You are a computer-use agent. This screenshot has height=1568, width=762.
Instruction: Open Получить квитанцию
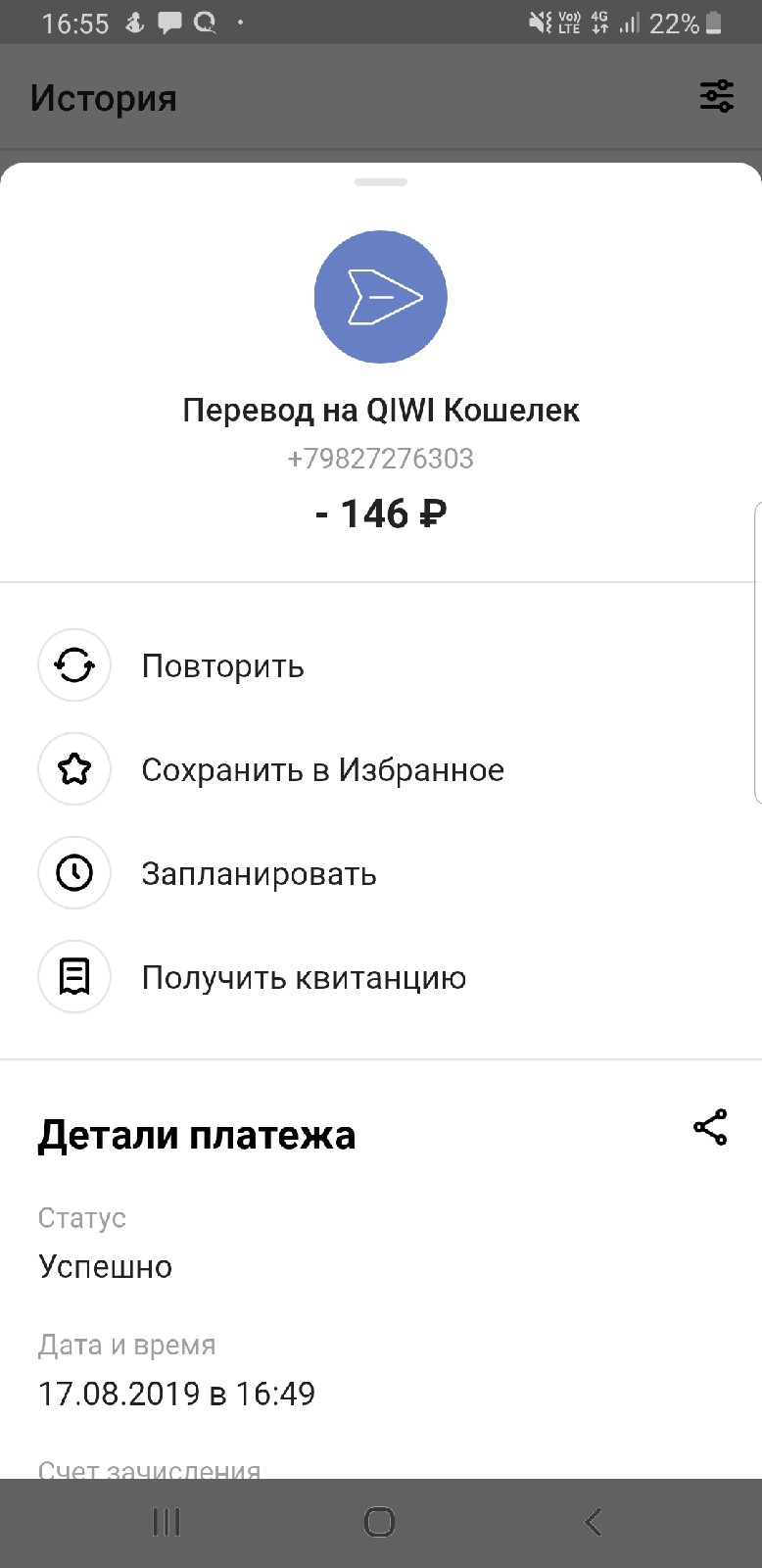click(381, 977)
